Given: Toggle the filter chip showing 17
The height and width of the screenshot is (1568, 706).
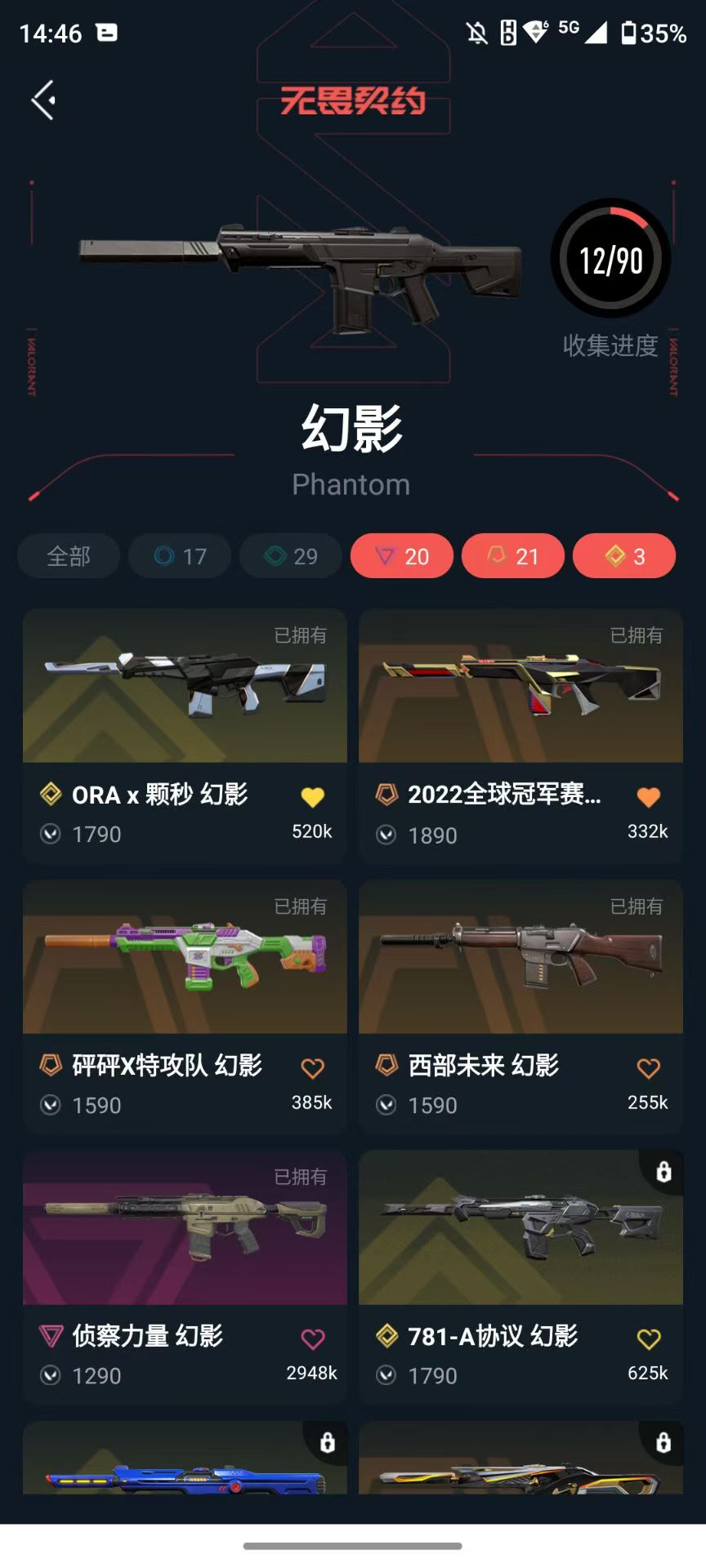Looking at the screenshot, I should (x=180, y=556).
